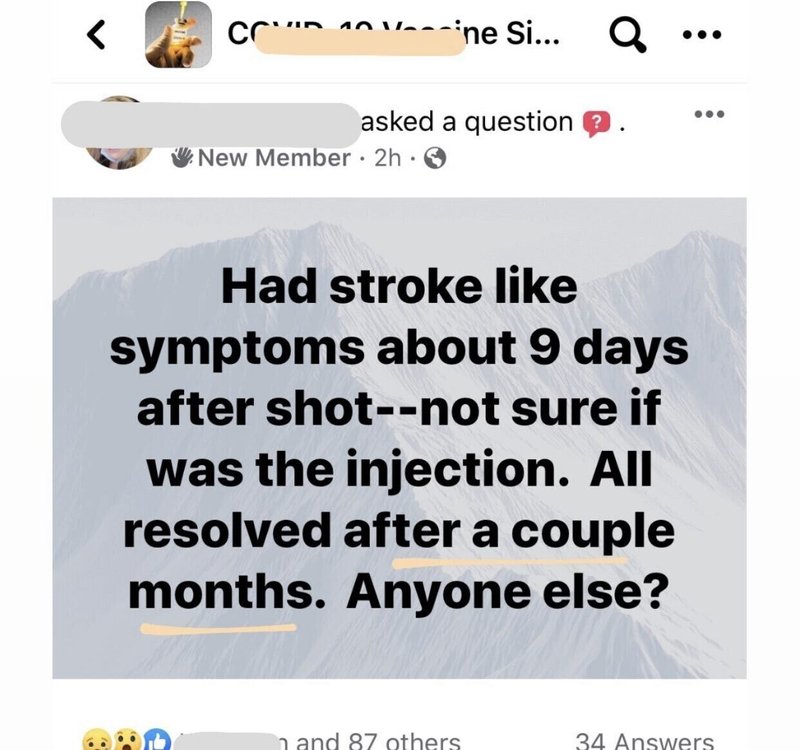Open the post's three-dot options menu
The width and height of the screenshot is (800, 750).
pyautogui.click(x=707, y=115)
